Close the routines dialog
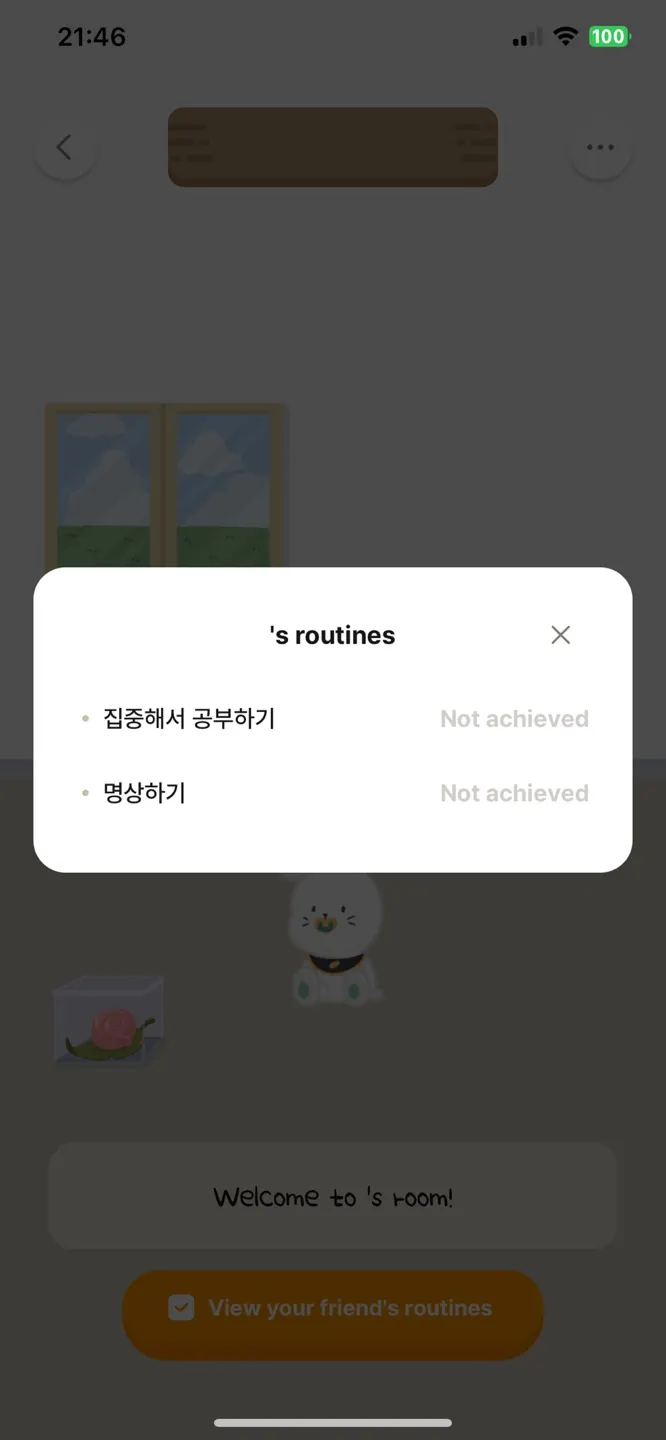 (560, 635)
